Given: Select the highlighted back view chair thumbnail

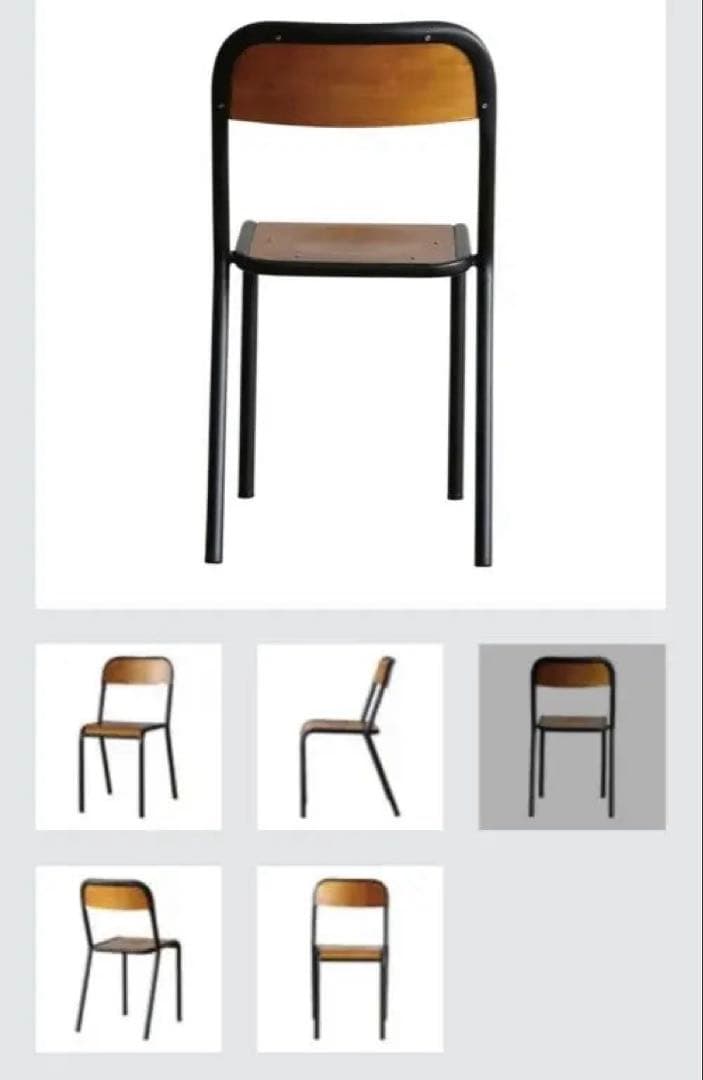Looking at the screenshot, I should click(571, 736).
